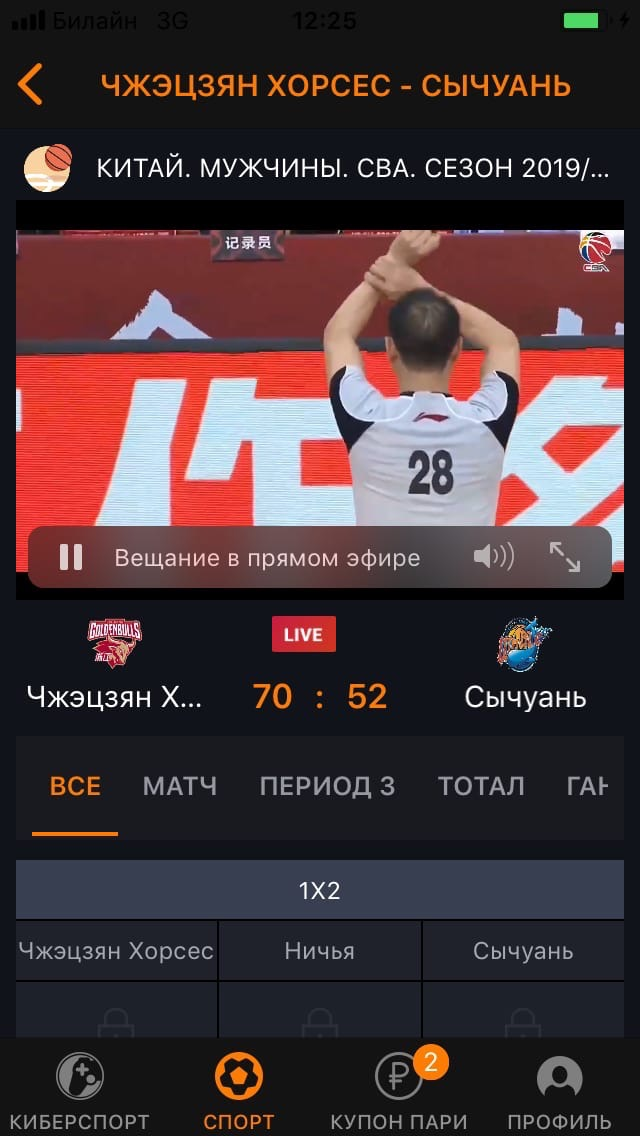Go back using the orange arrow
This screenshot has height=1136, width=640.
[31, 85]
